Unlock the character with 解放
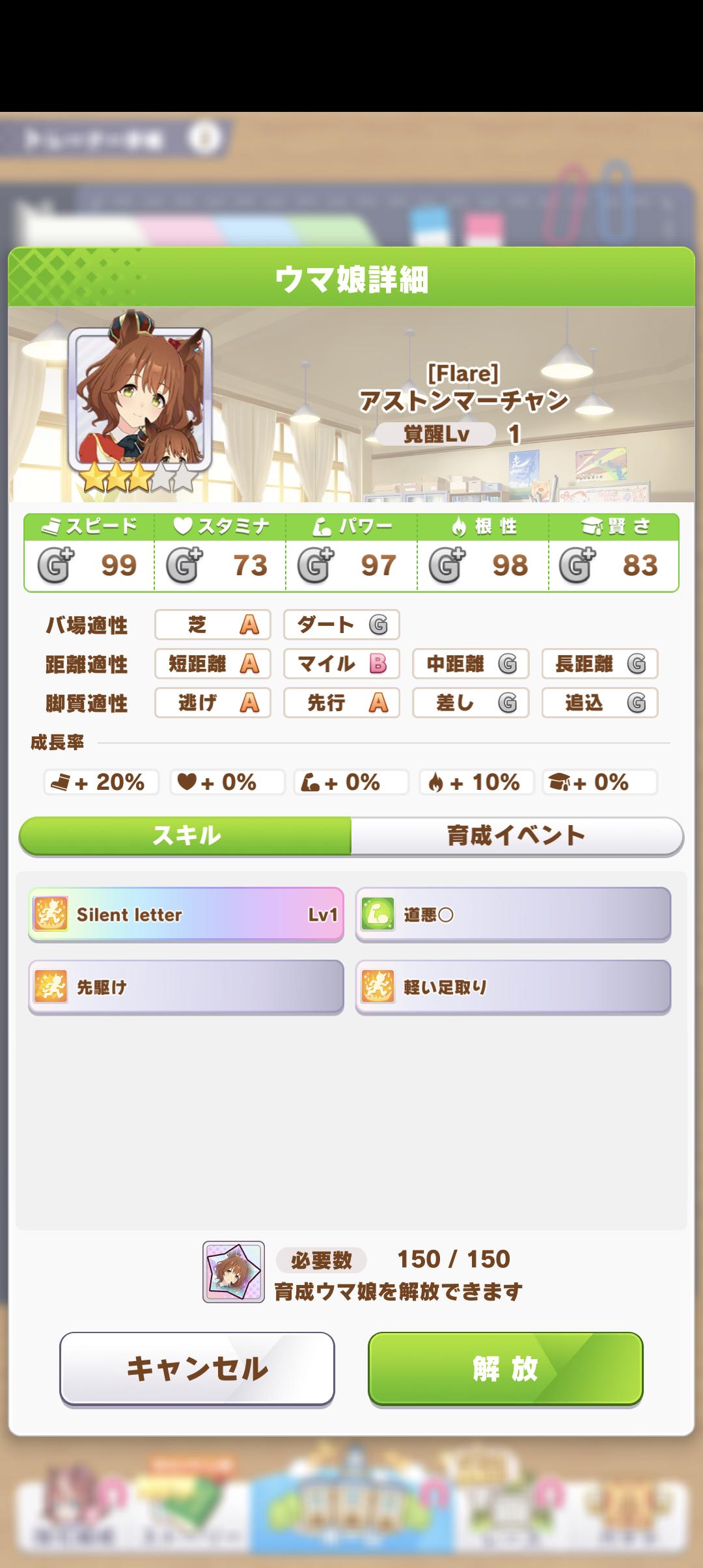 [505, 1368]
